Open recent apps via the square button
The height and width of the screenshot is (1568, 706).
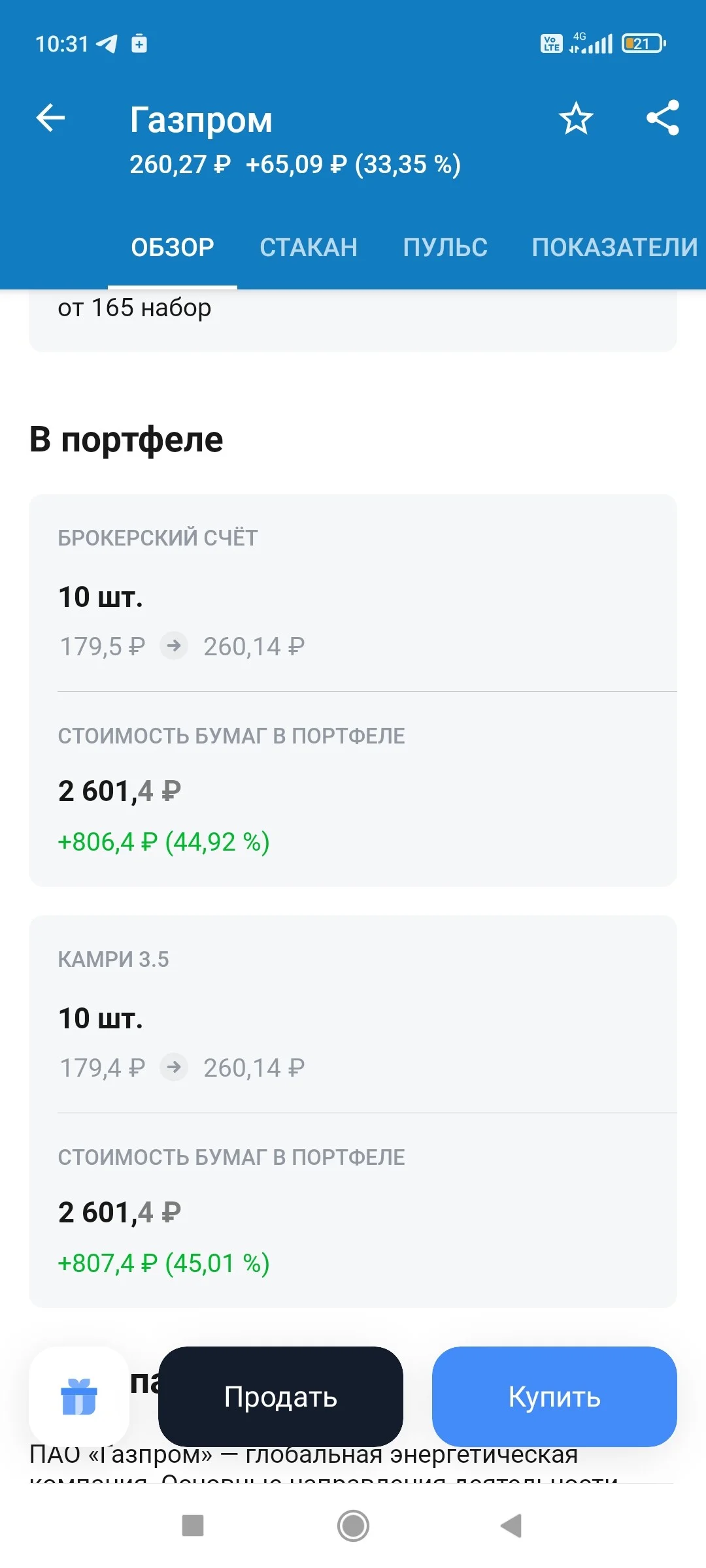click(x=193, y=1526)
